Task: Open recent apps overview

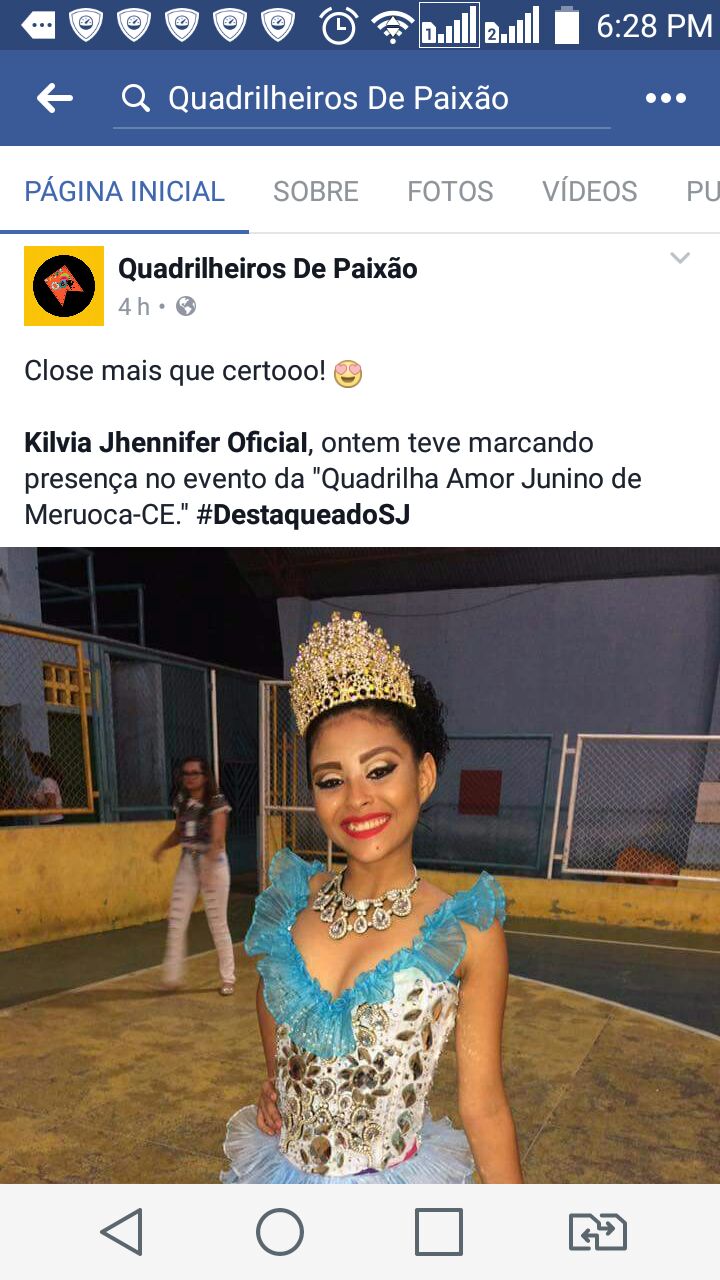Action: pyautogui.click(x=439, y=1231)
